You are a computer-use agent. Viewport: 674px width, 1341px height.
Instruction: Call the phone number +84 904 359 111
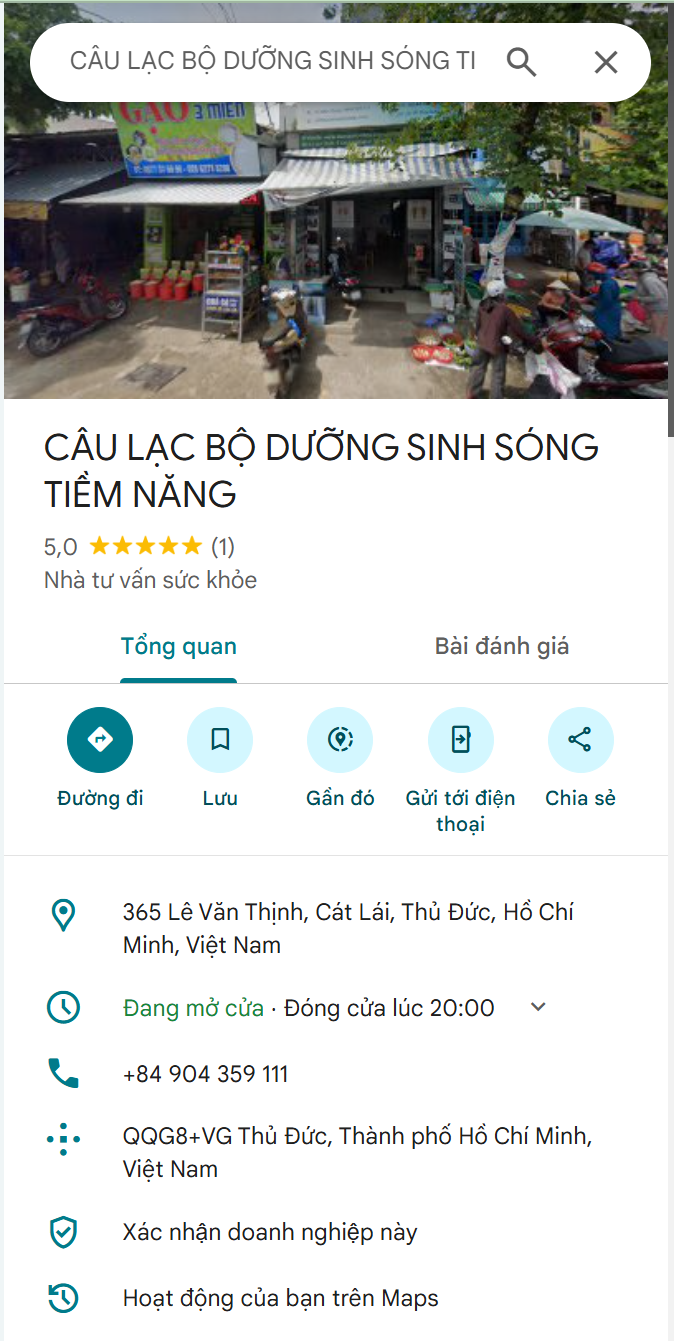click(x=206, y=1074)
